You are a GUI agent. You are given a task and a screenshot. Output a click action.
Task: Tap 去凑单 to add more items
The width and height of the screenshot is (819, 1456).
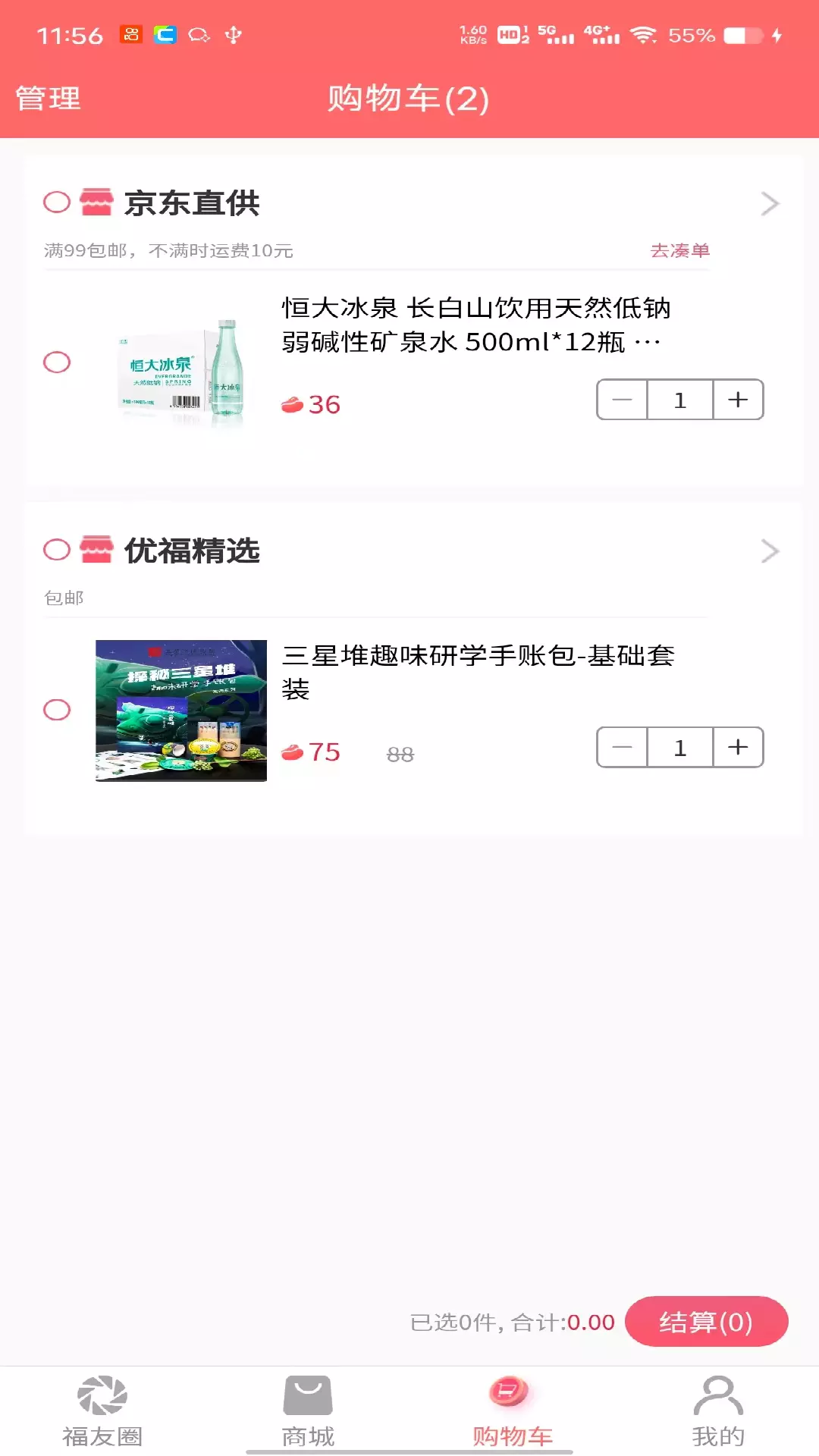point(679,251)
